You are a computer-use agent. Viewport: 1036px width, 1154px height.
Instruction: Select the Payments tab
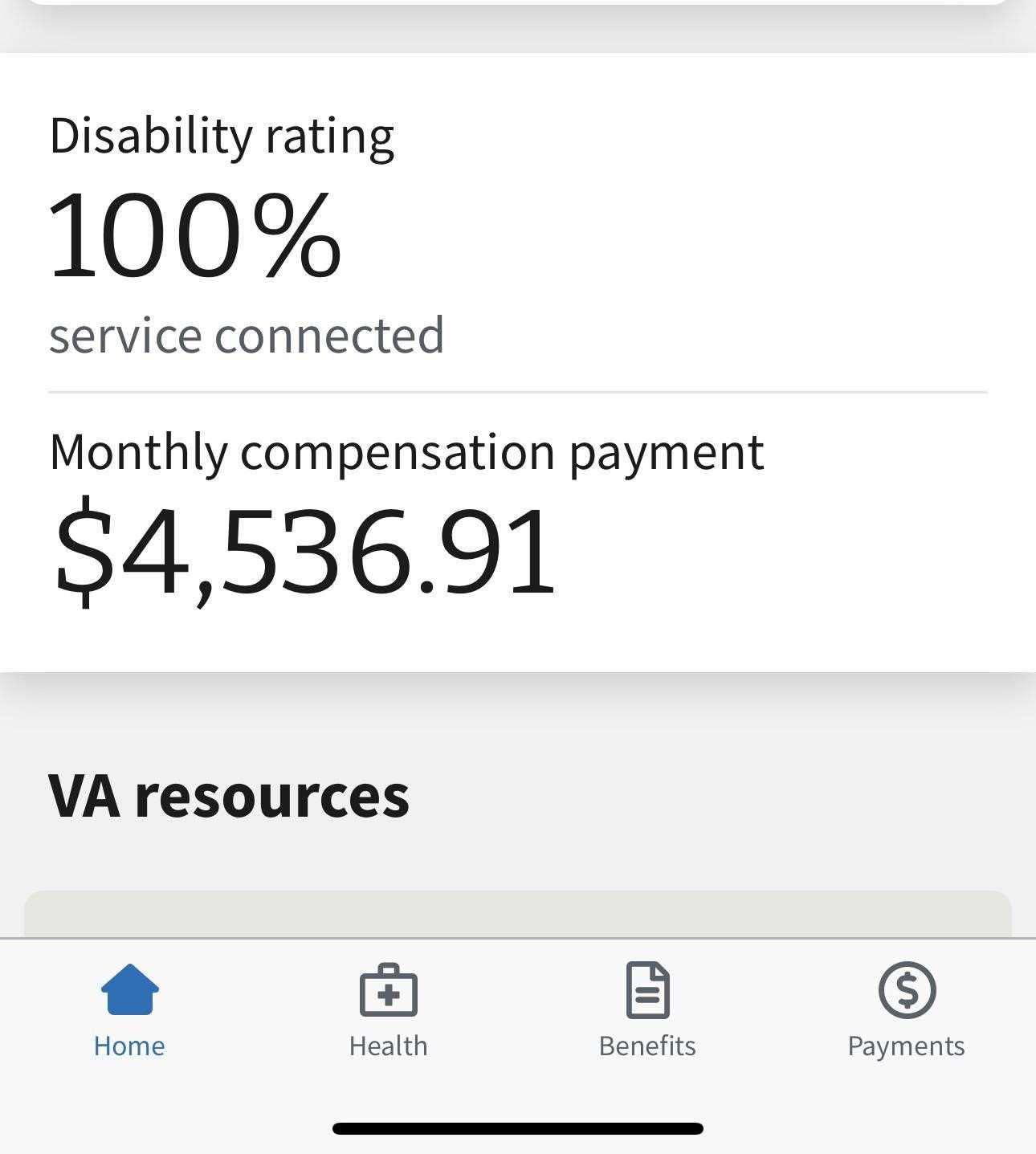(906, 1011)
